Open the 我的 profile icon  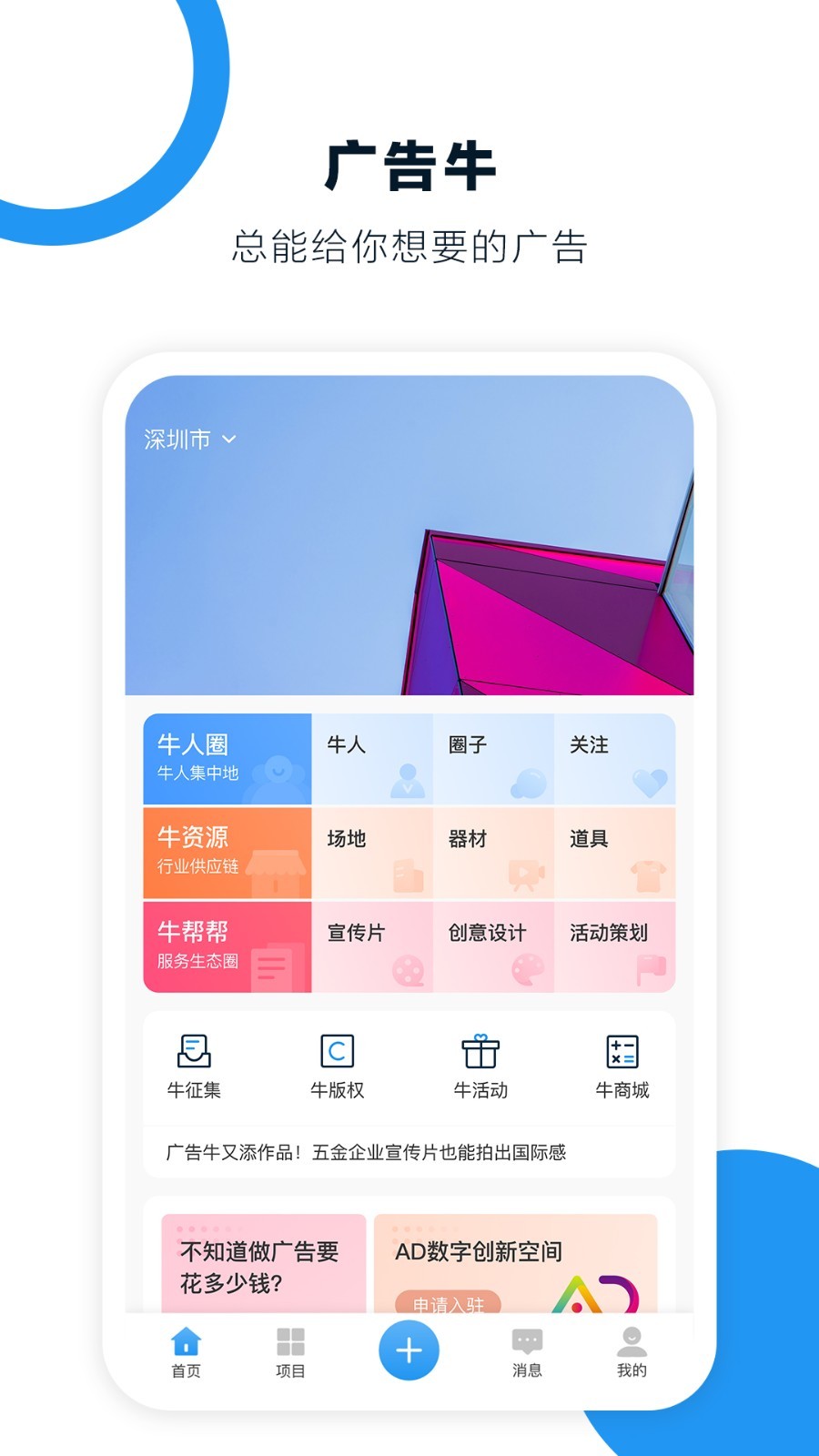click(631, 1351)
